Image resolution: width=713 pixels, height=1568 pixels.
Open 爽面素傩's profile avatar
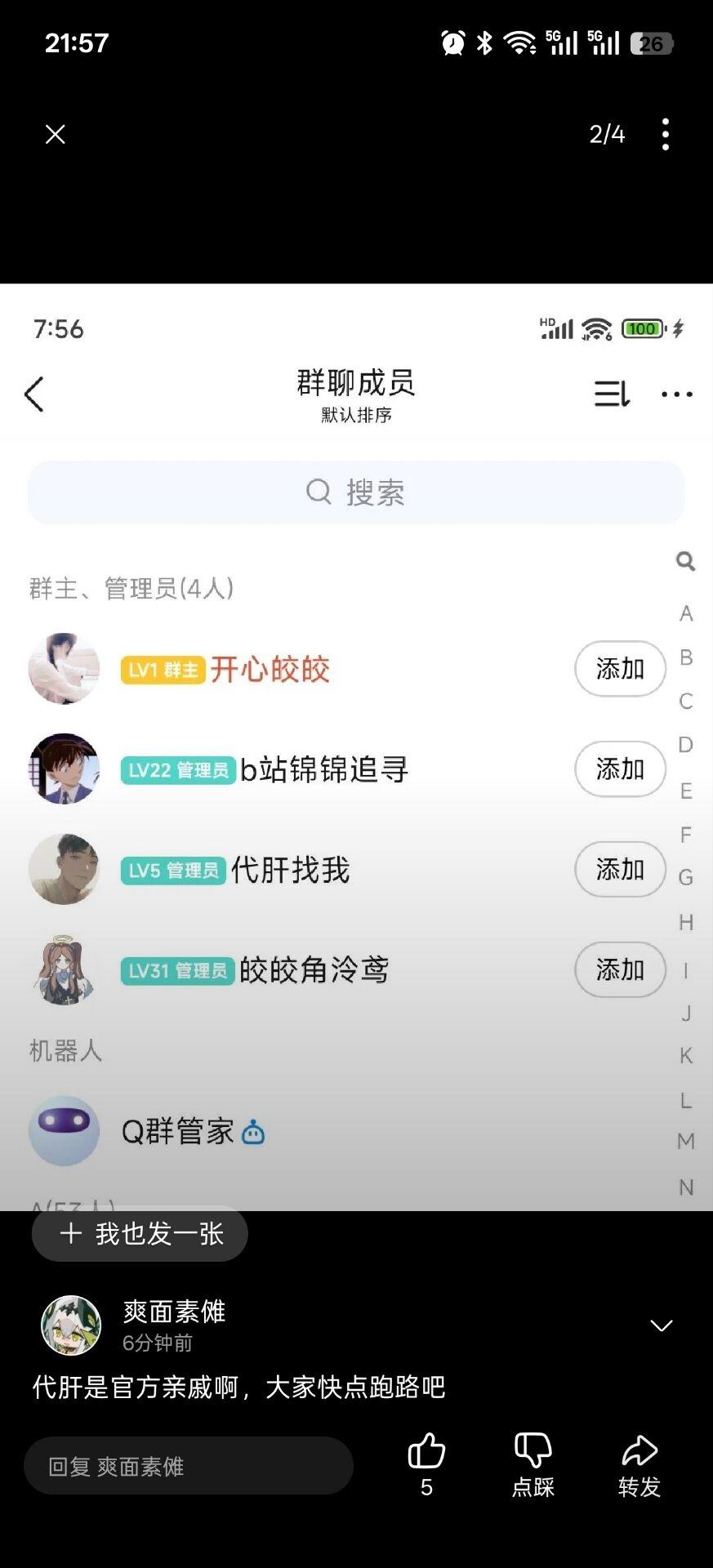(71, 1325)
